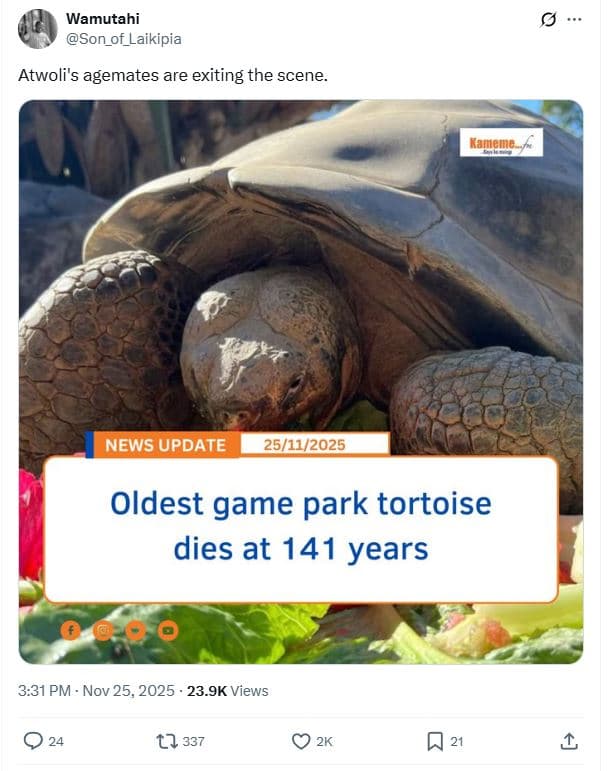The height and width of the screenshot is (771, 610).
Task: Open the post timestamp link
Action: 97,690
